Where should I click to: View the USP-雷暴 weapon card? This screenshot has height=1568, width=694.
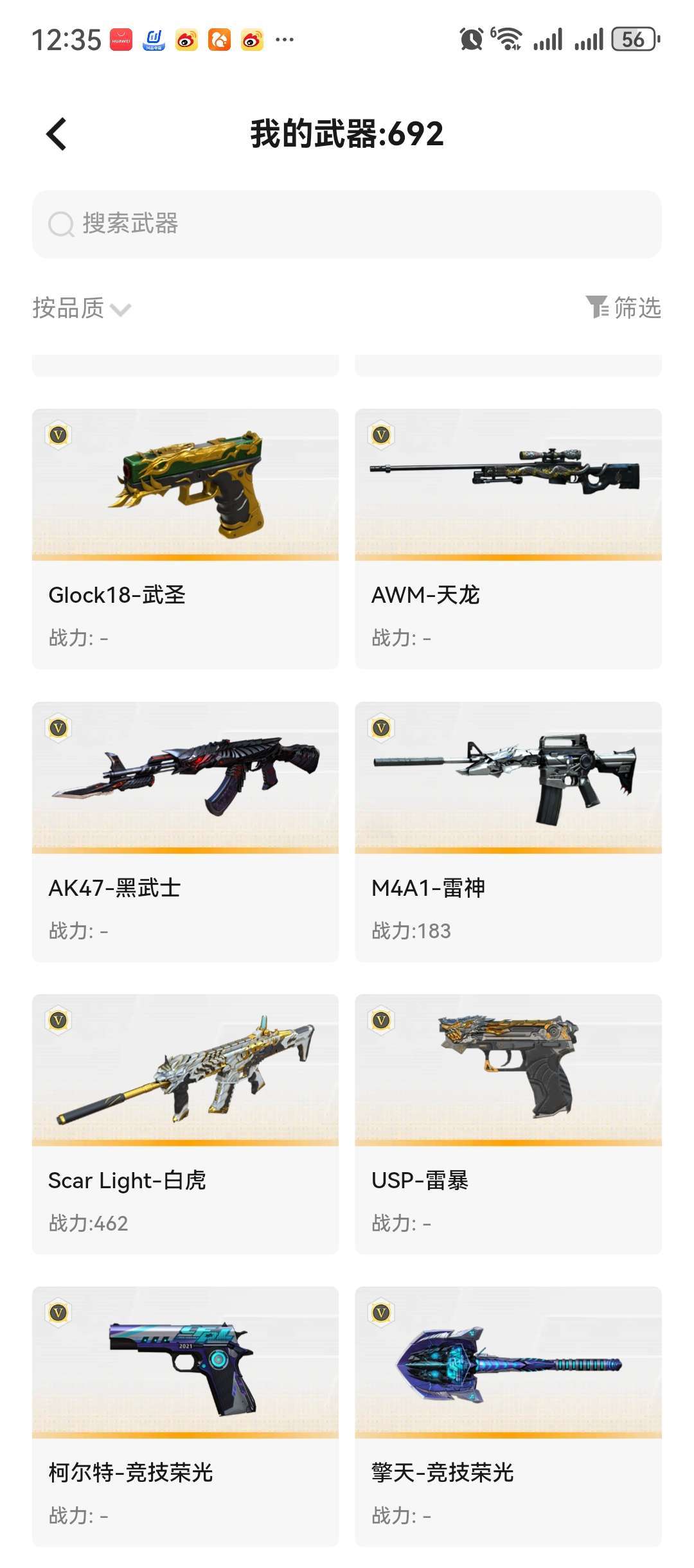tap(508, 1124)
